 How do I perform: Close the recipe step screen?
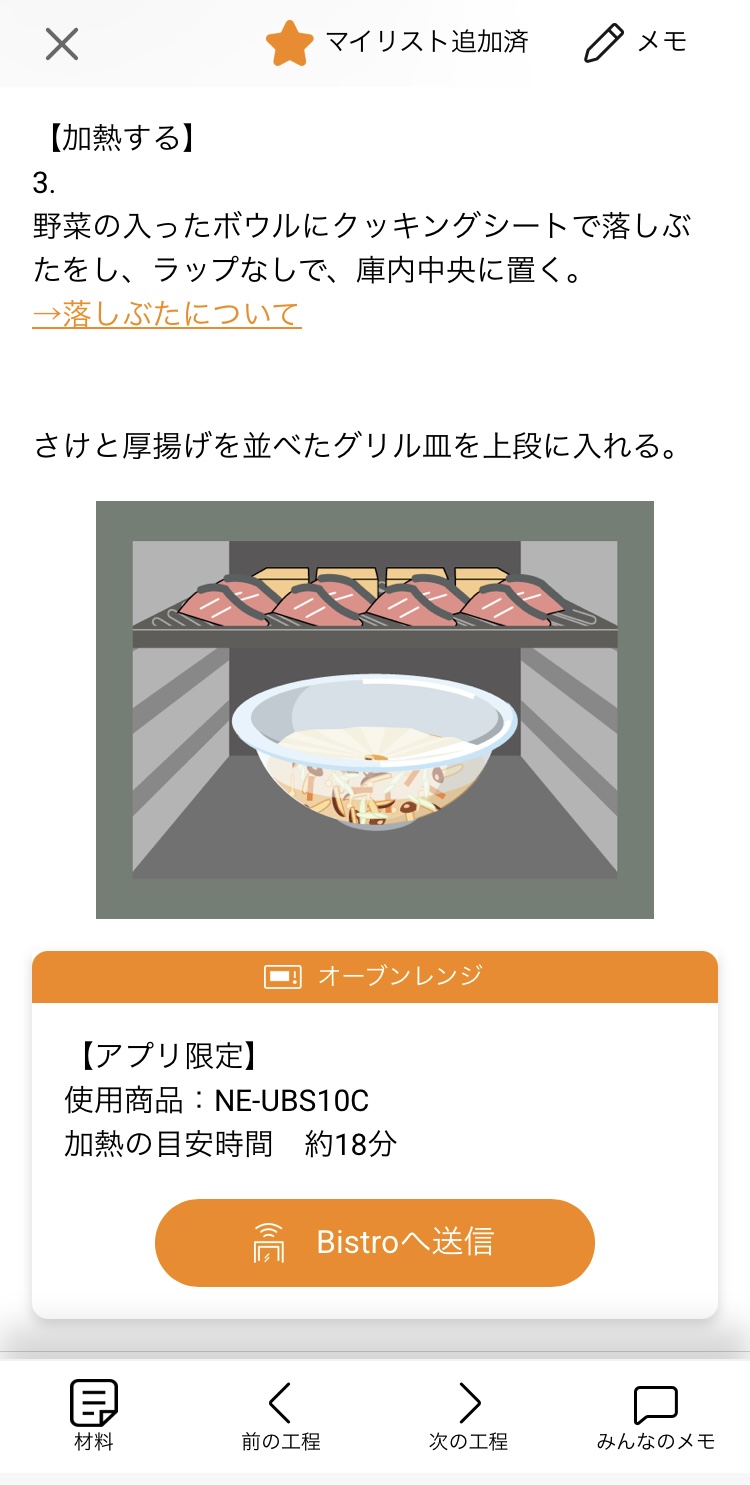click(62, 44)
